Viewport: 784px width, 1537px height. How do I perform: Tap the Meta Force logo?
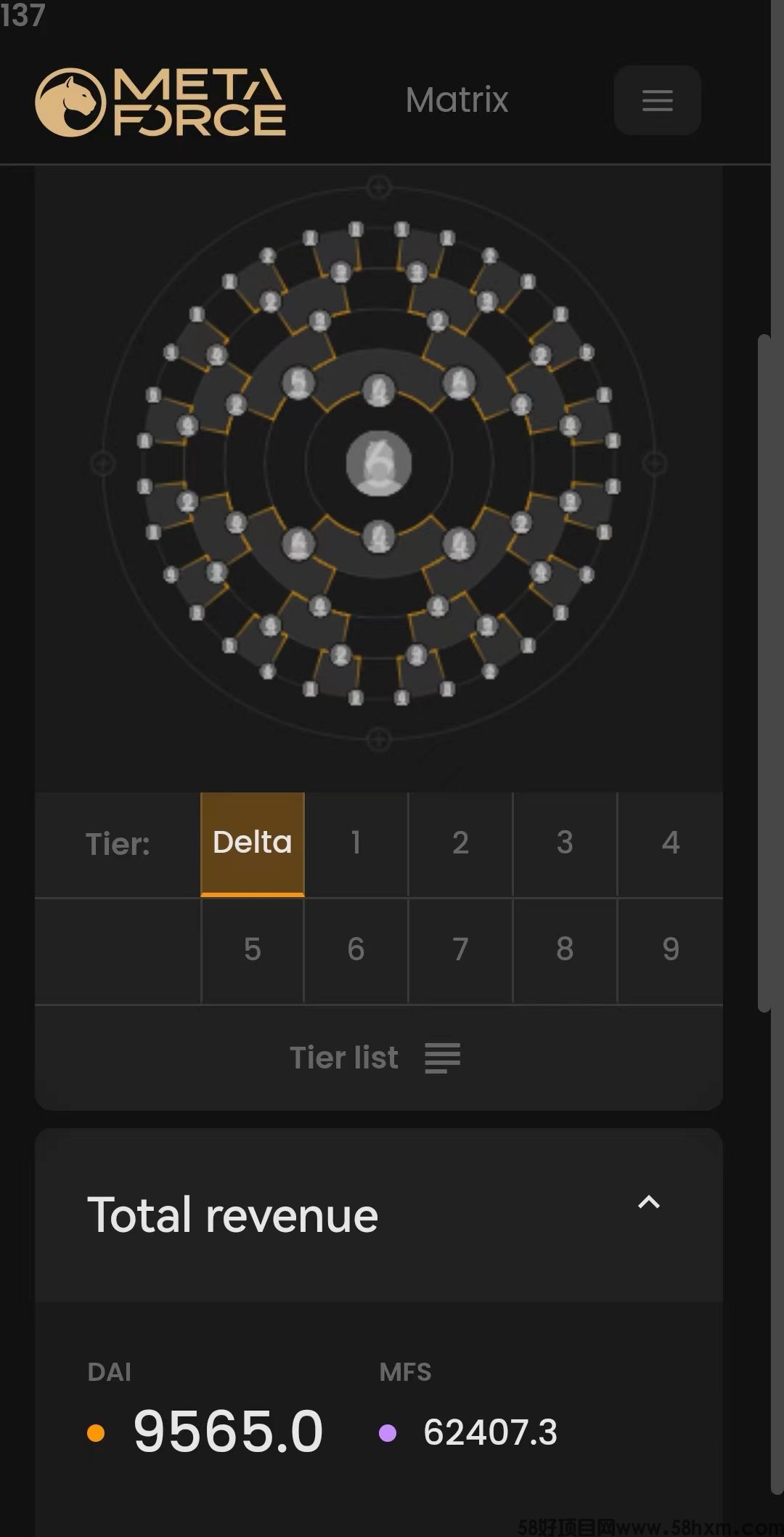pos(160,102)
